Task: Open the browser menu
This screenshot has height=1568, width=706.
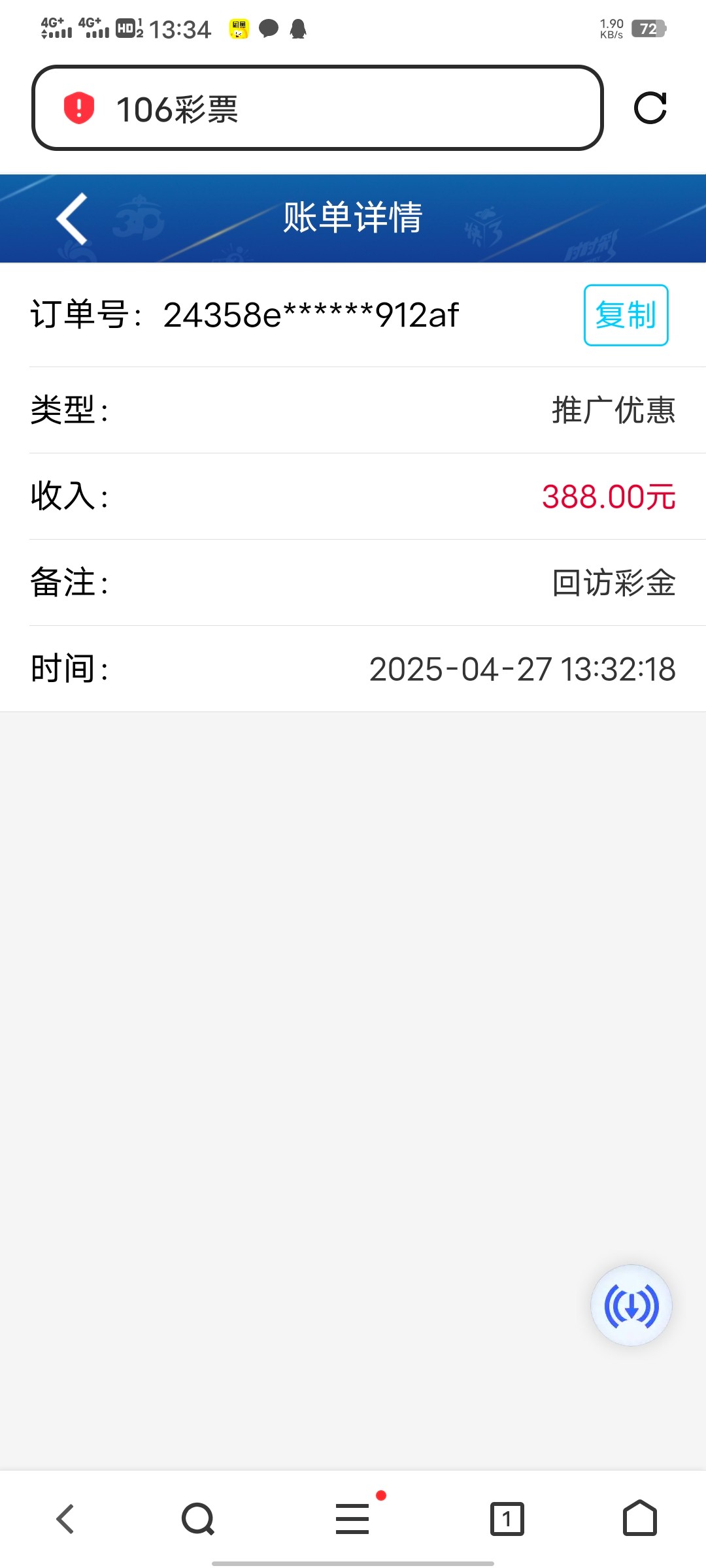Action: 353,1519
